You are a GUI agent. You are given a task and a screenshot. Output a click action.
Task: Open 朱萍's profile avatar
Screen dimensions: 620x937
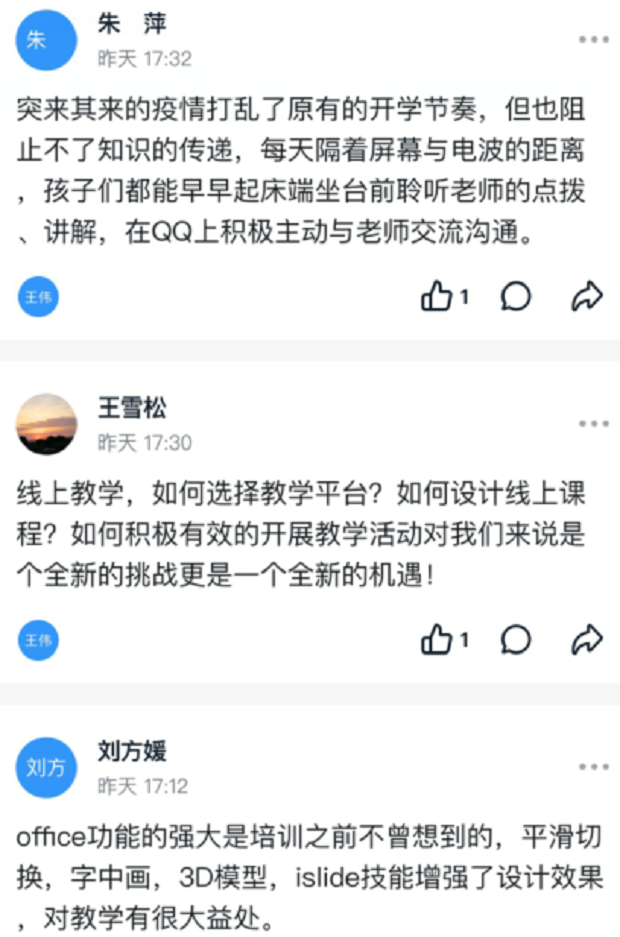click(47, 40)
